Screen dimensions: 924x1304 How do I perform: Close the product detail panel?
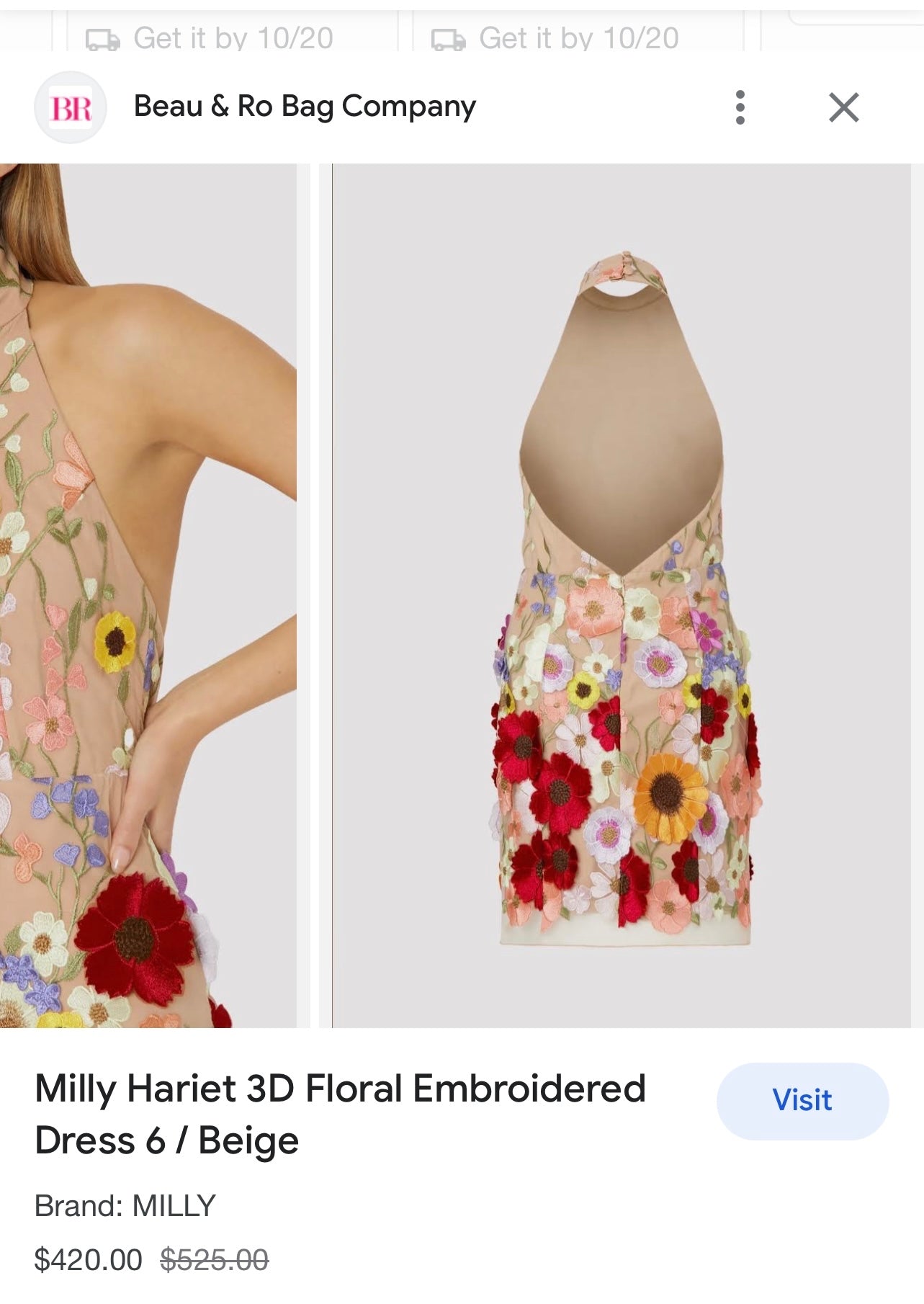click(843, 107)
